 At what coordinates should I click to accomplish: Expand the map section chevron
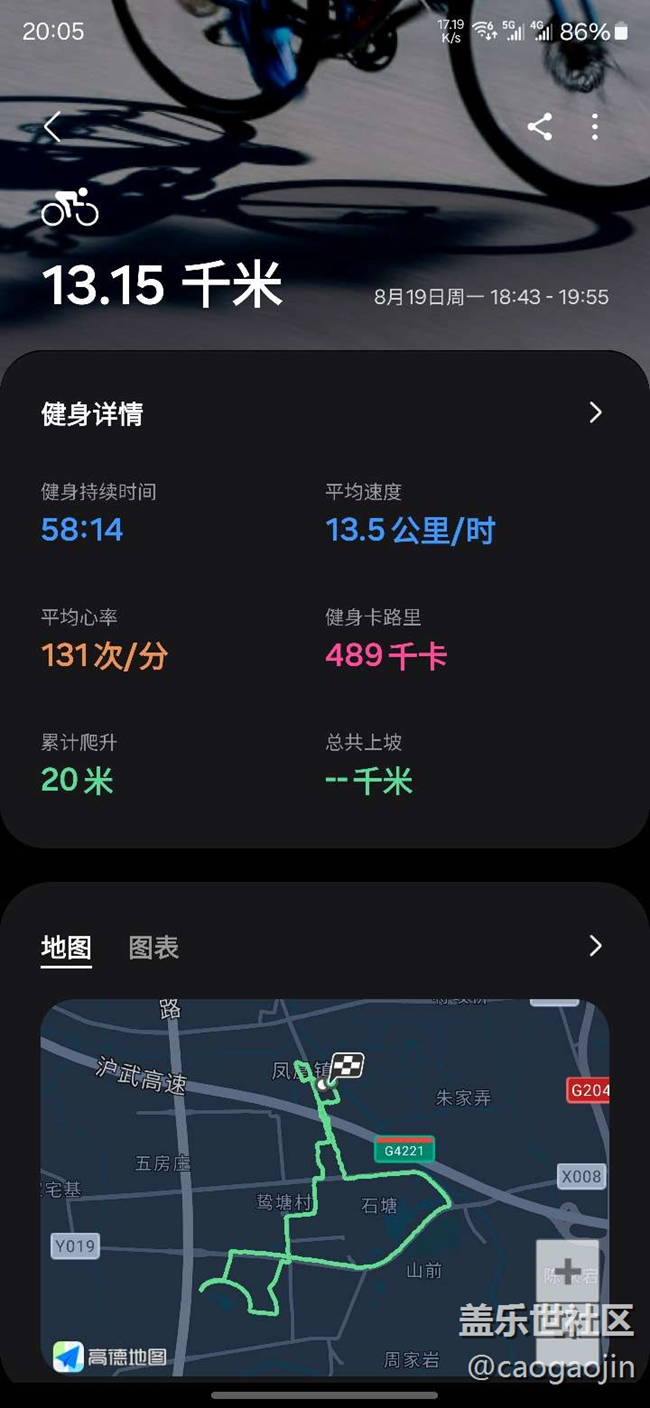(x=596, y=945)
